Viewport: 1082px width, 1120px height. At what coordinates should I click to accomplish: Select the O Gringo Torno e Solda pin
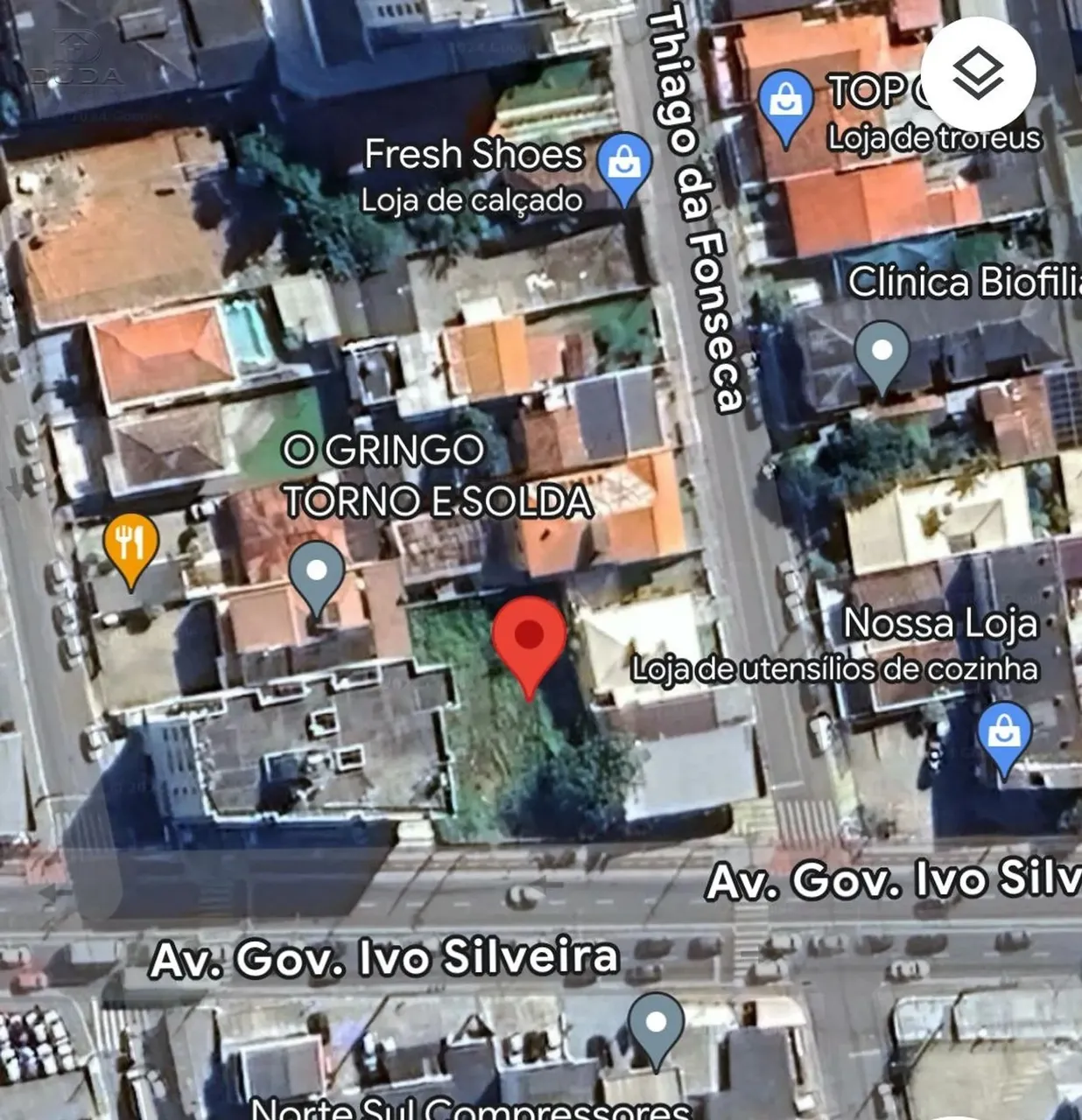(x=317, y=573)
